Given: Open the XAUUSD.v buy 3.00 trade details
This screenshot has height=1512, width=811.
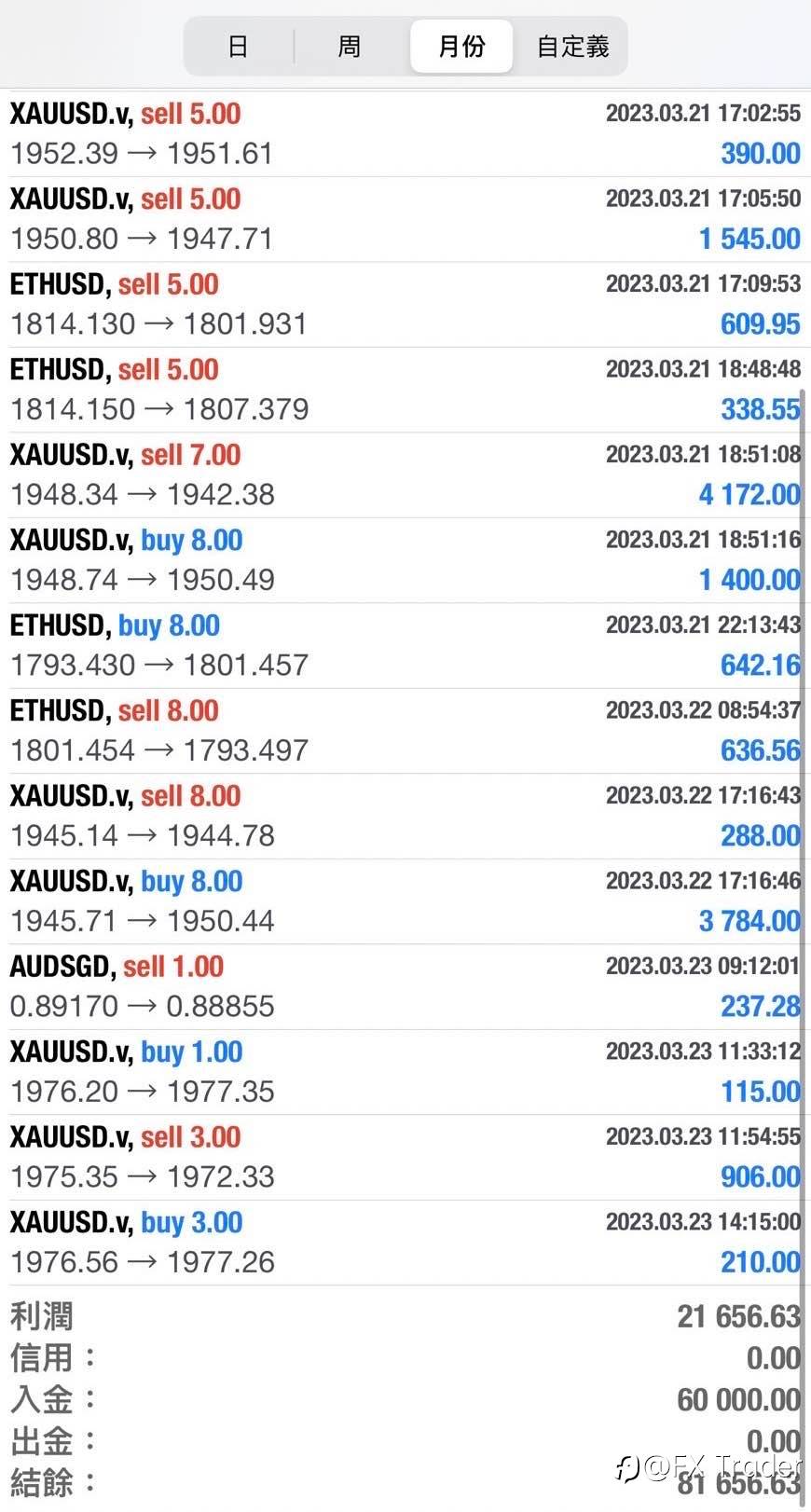Looking at the screenshot, I should pyautogui.click(x=405, y=1243).
